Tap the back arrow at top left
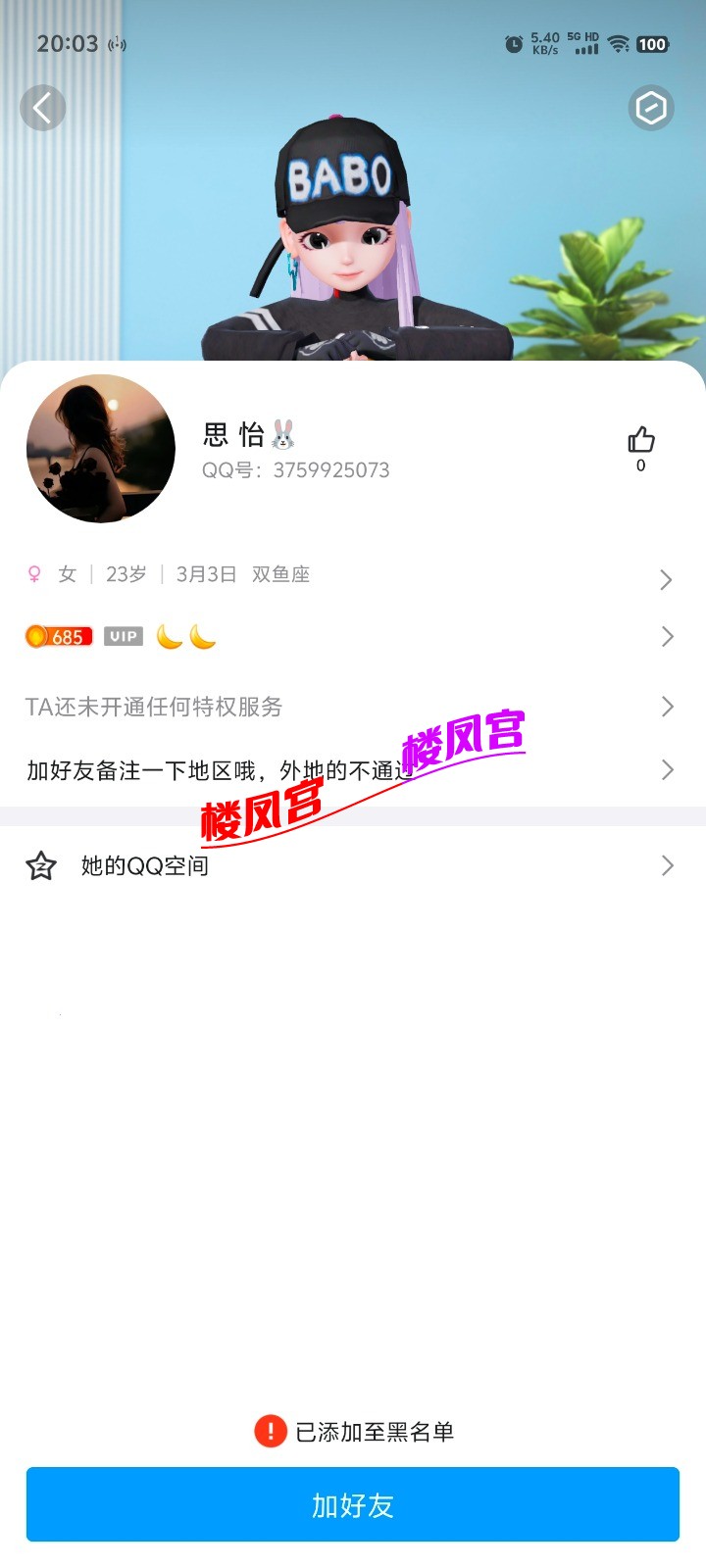This screenshot has width=706, height=1568. point(43,108)
